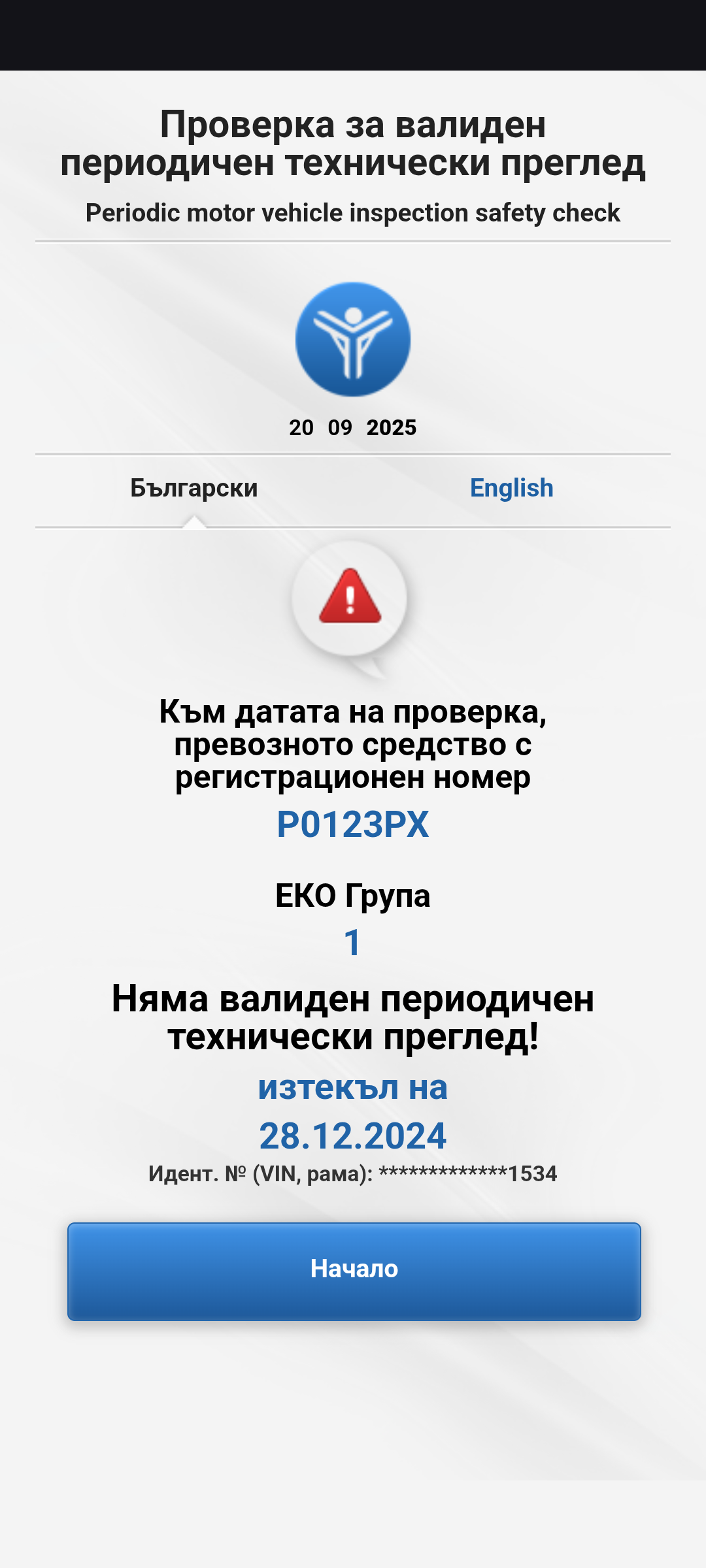
Task: Switch to the English language tab
Action: click(511, 488)
